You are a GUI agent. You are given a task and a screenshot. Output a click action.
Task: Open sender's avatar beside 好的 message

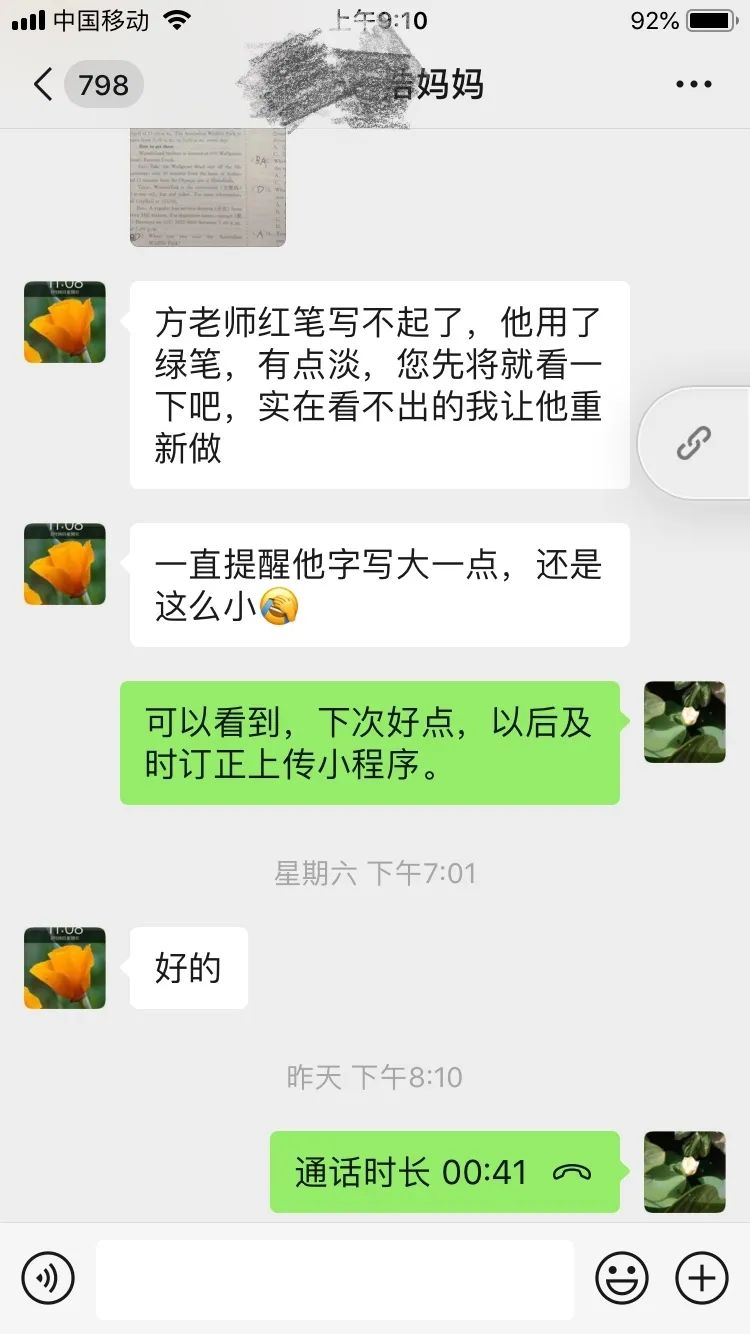pyautogui.click(x=65, y=968)
